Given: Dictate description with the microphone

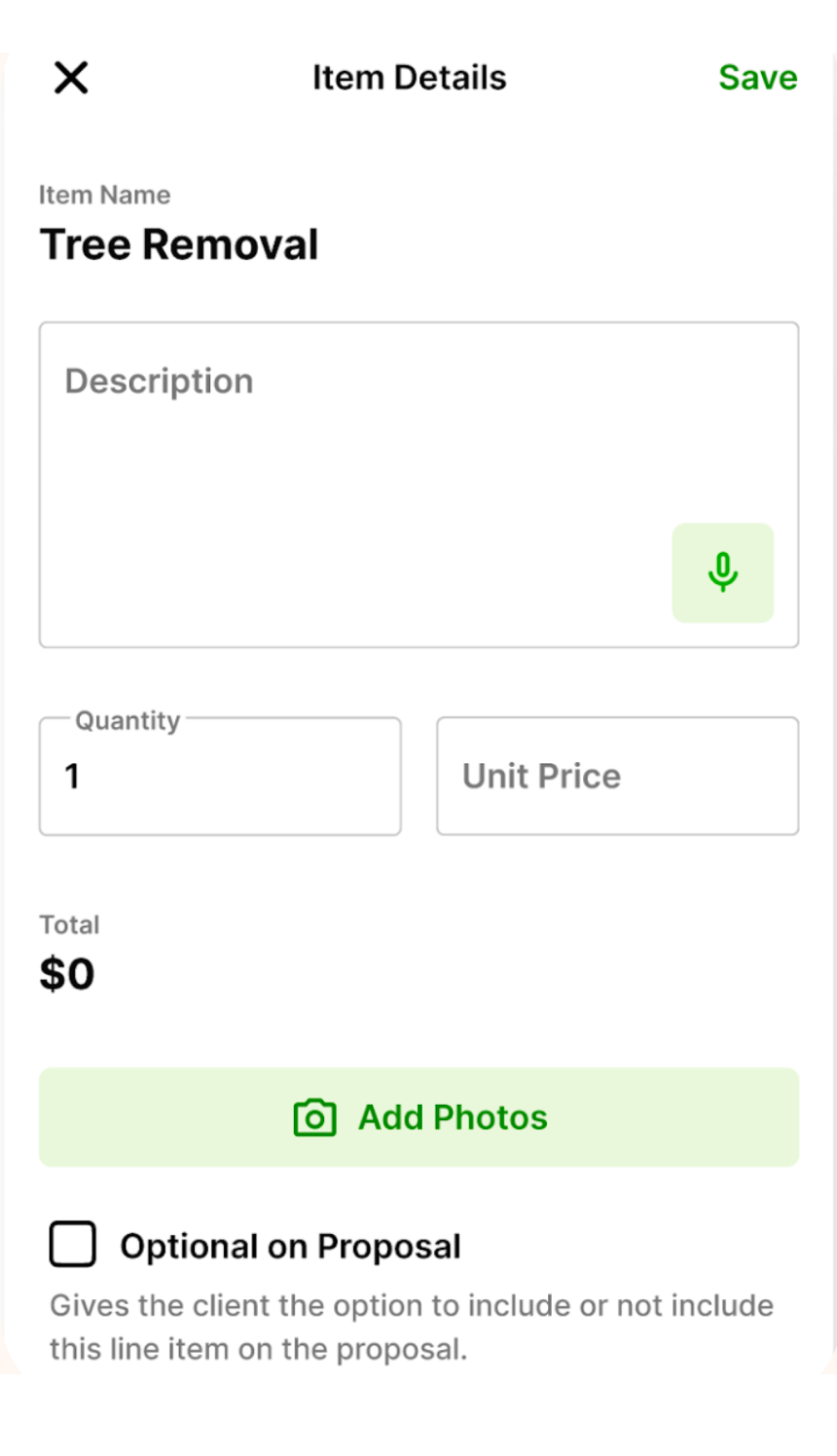Looking at the screenshot, I should tap(722, 573).
